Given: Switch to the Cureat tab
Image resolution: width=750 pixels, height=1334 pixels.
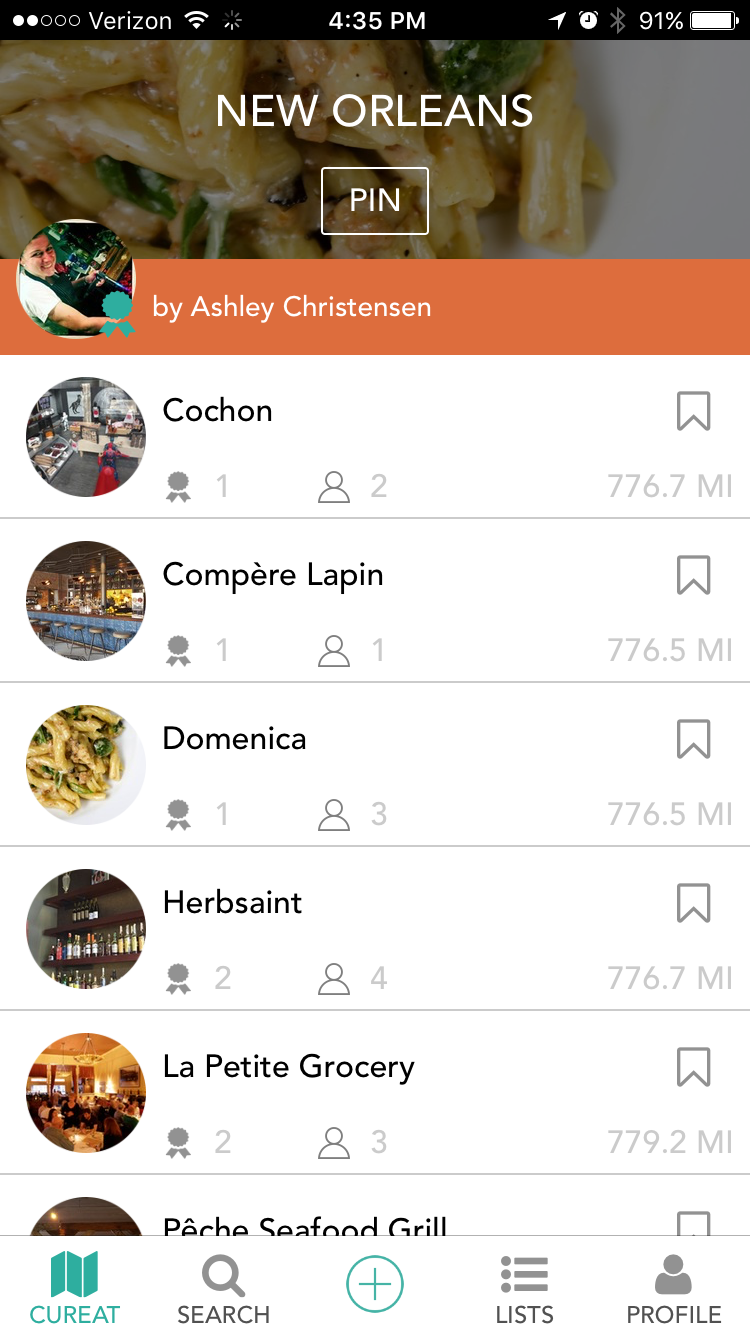Looking at the screenshot, I should click(x=74, y=1288).
